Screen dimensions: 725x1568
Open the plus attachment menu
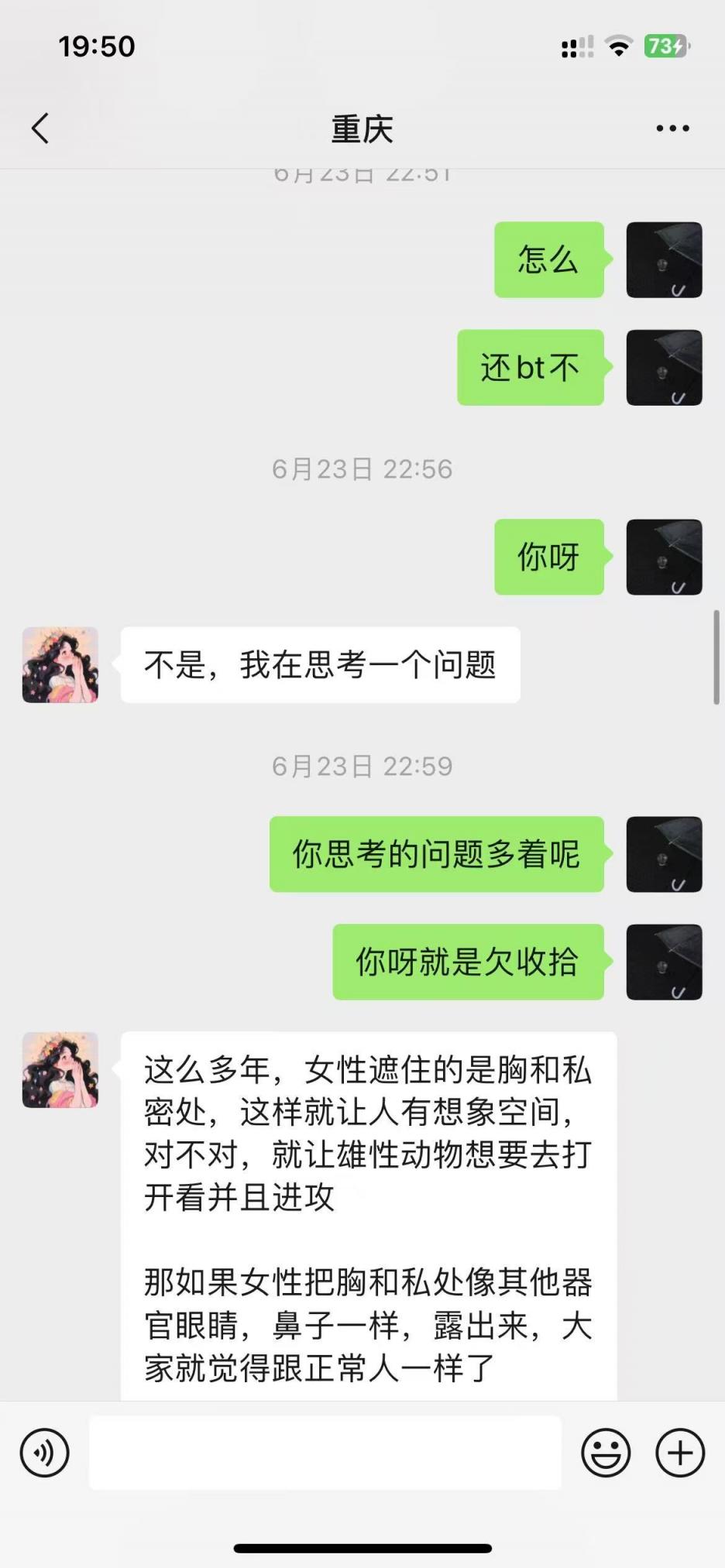(680, 1453)
